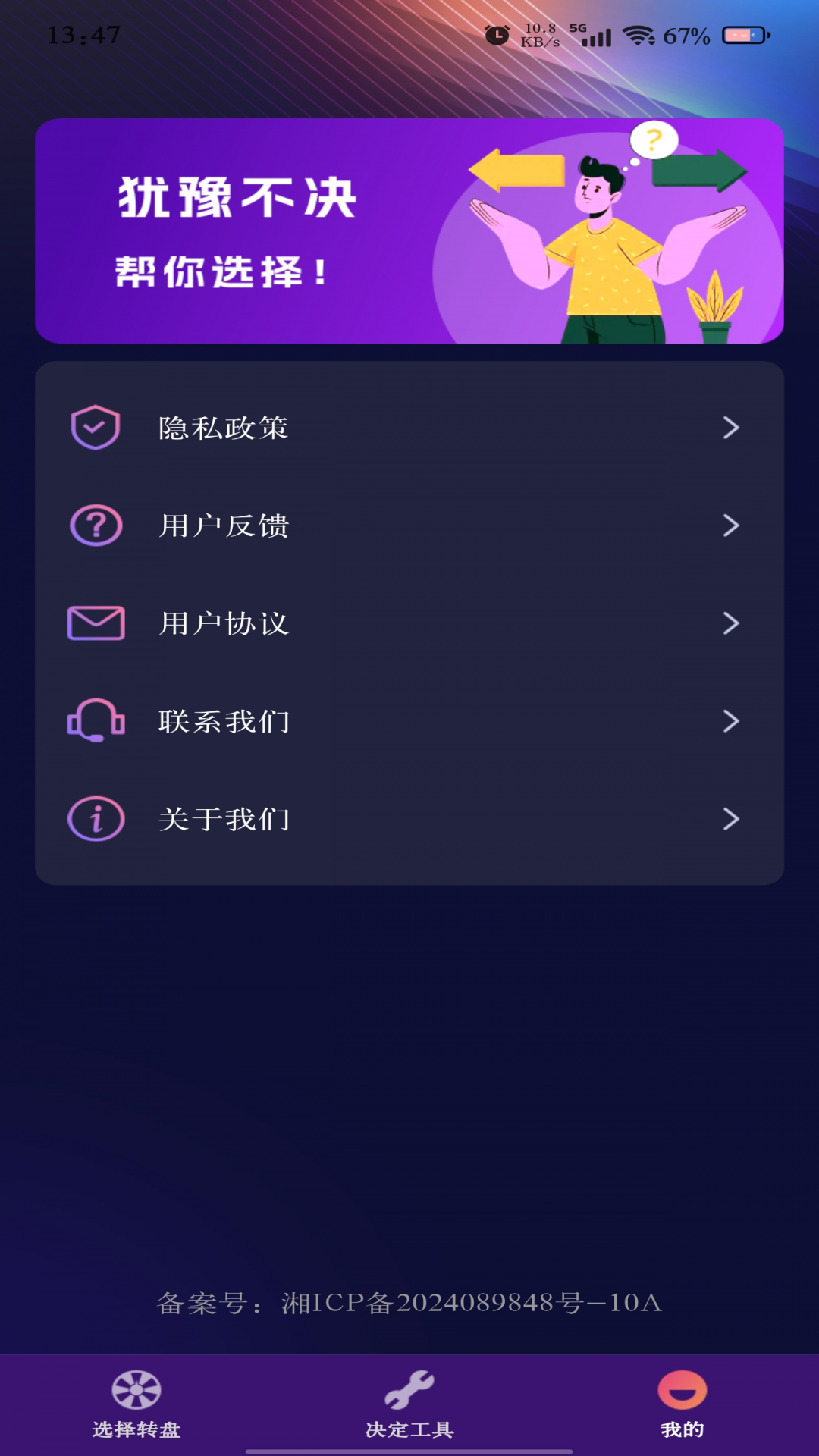The width and height of the screenshot is (819, 1456).
Task: Click the privacy policy shield icon
Action: tap(95, 428)
